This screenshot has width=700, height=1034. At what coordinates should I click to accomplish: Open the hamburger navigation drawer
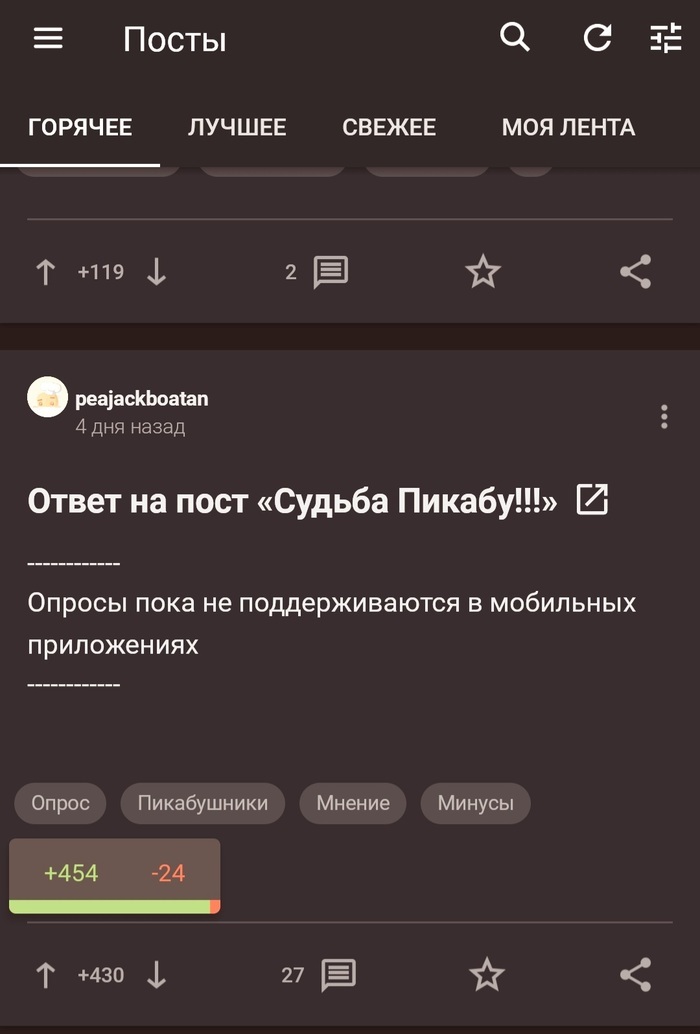tap(48, 39)
